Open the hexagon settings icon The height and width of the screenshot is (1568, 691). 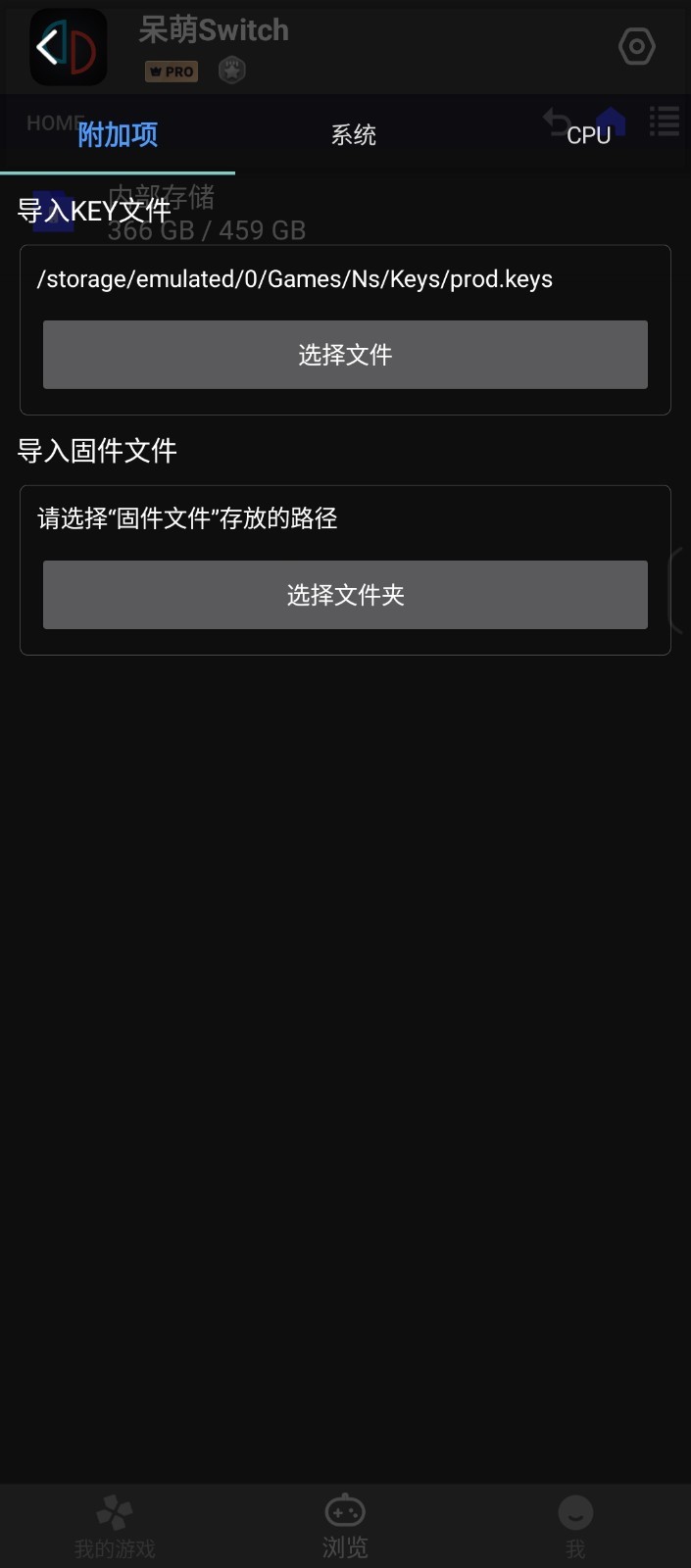(x=636, y=46)
